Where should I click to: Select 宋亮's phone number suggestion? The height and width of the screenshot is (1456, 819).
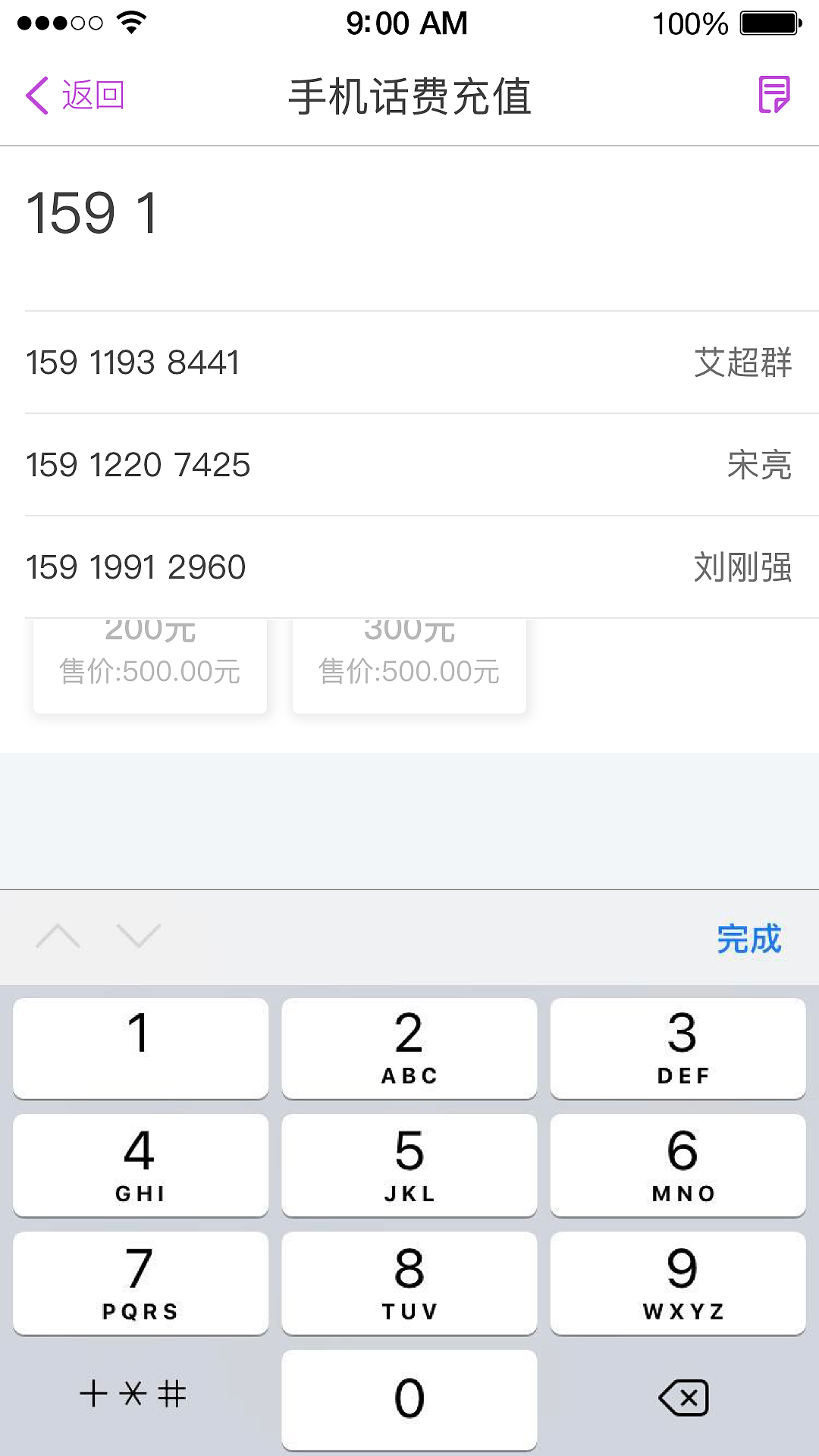point(409,466)
